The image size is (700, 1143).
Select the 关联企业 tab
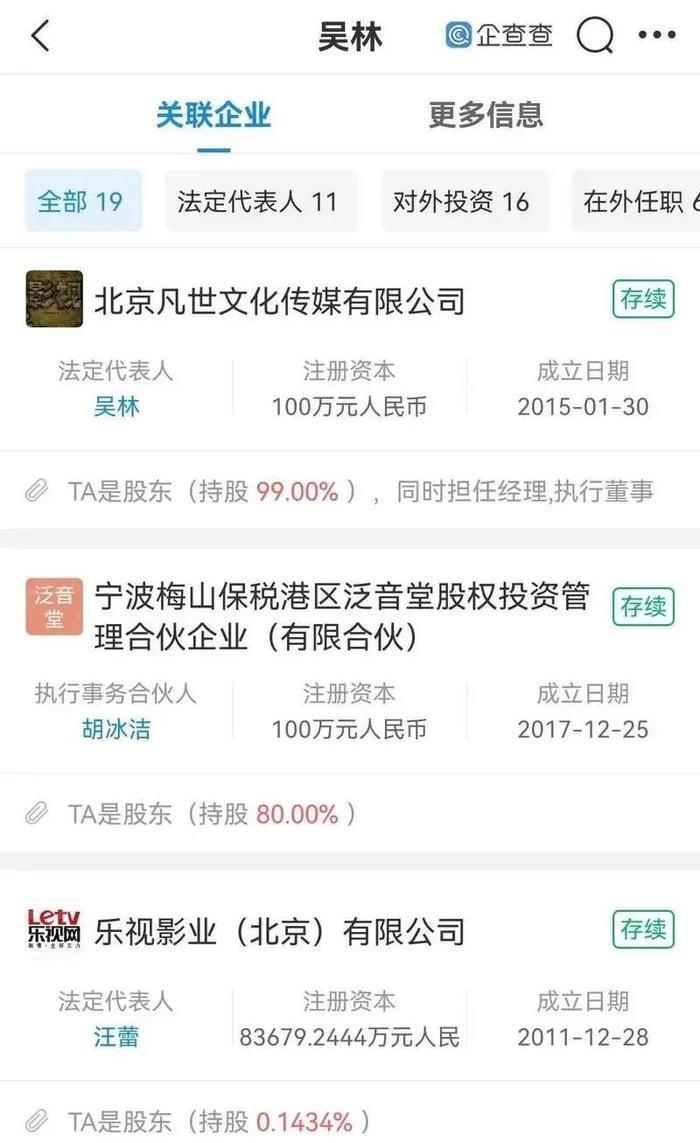(x=214, y=115)
